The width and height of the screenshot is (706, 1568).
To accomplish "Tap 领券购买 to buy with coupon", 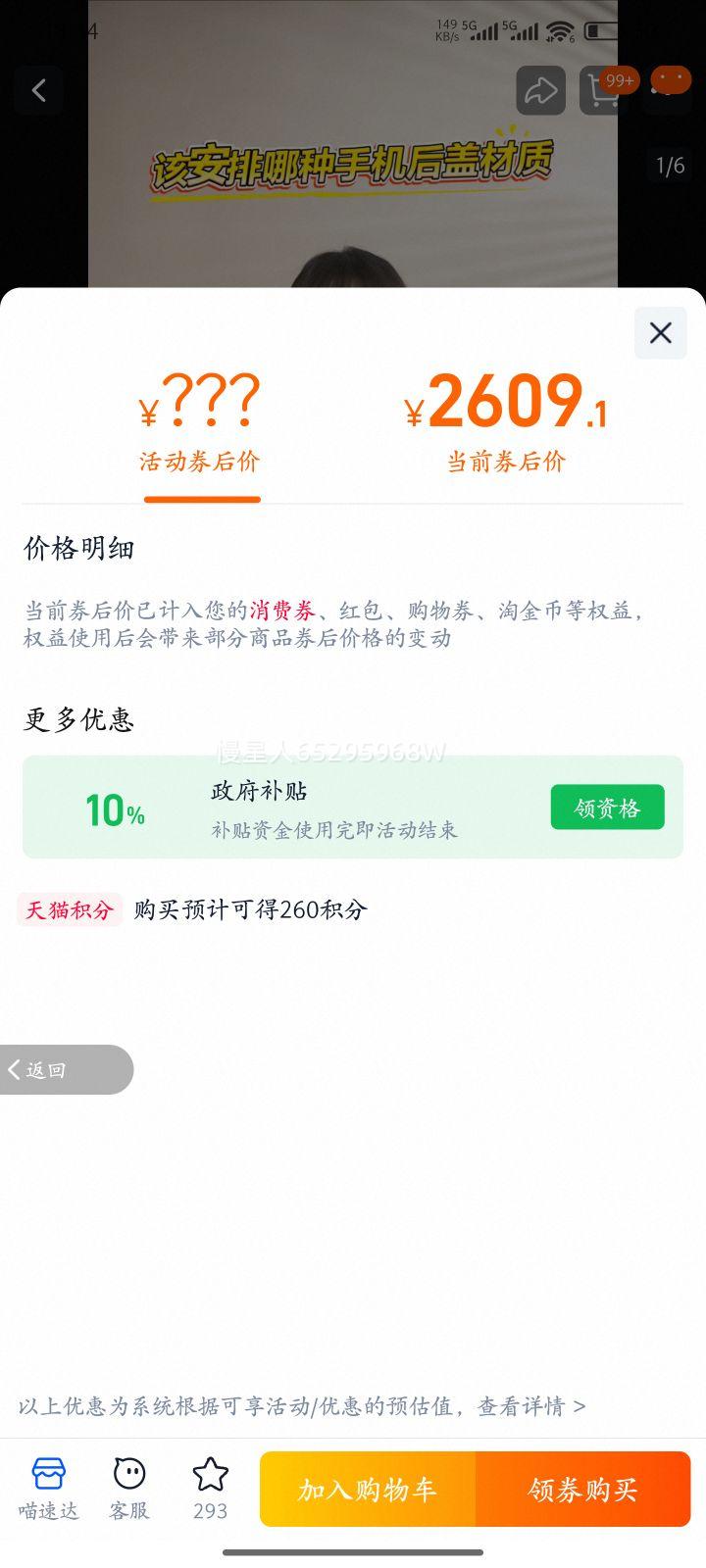I will (x=583, y=1489).
